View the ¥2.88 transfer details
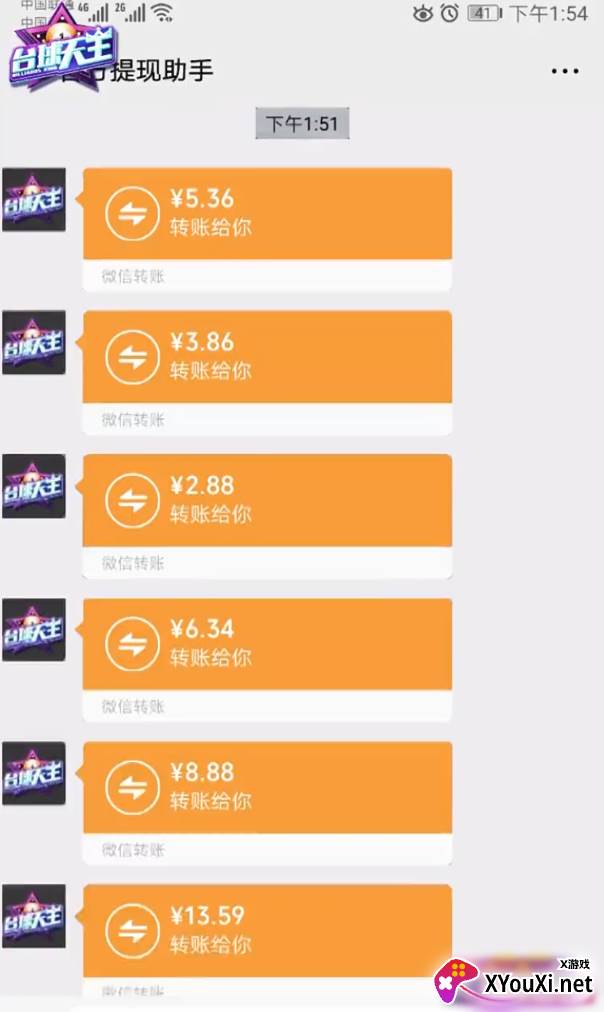 pyautogui.click(x=267, y=500)
